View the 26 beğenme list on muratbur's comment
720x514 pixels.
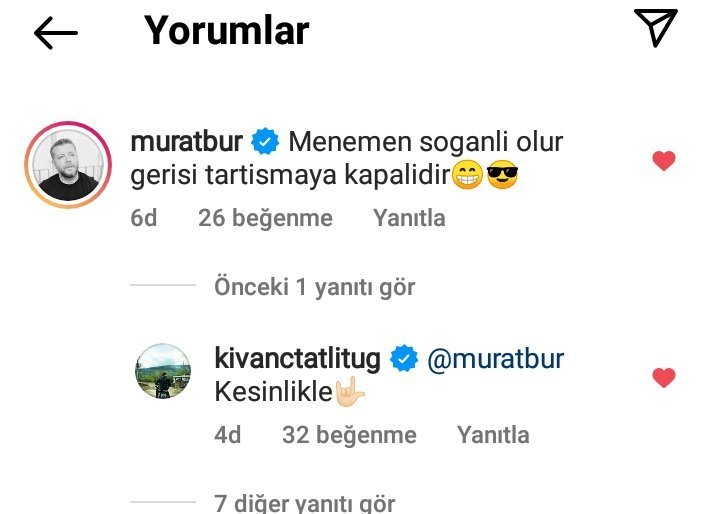coord(265,218)
